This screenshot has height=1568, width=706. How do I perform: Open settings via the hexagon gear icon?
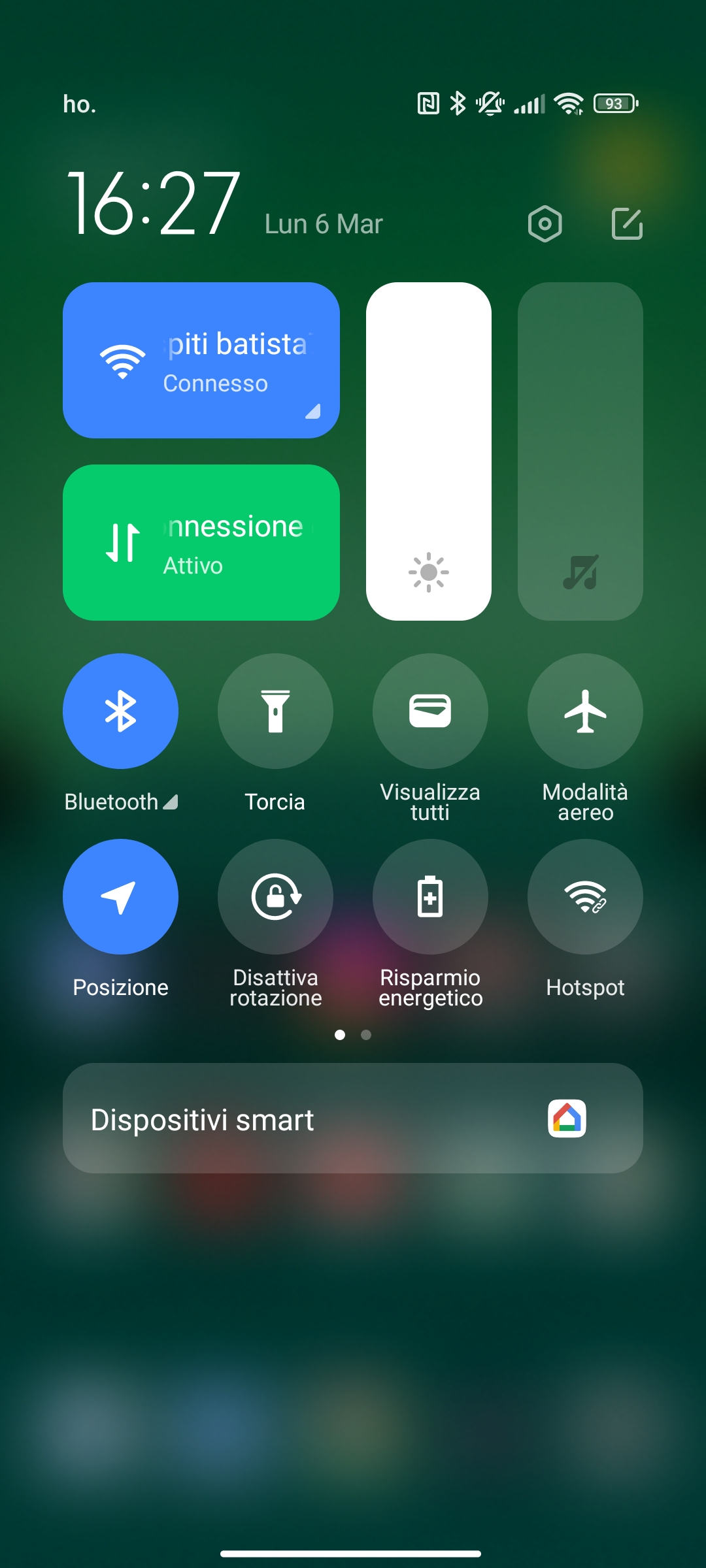pyautogui.click(x=545, y=224)
